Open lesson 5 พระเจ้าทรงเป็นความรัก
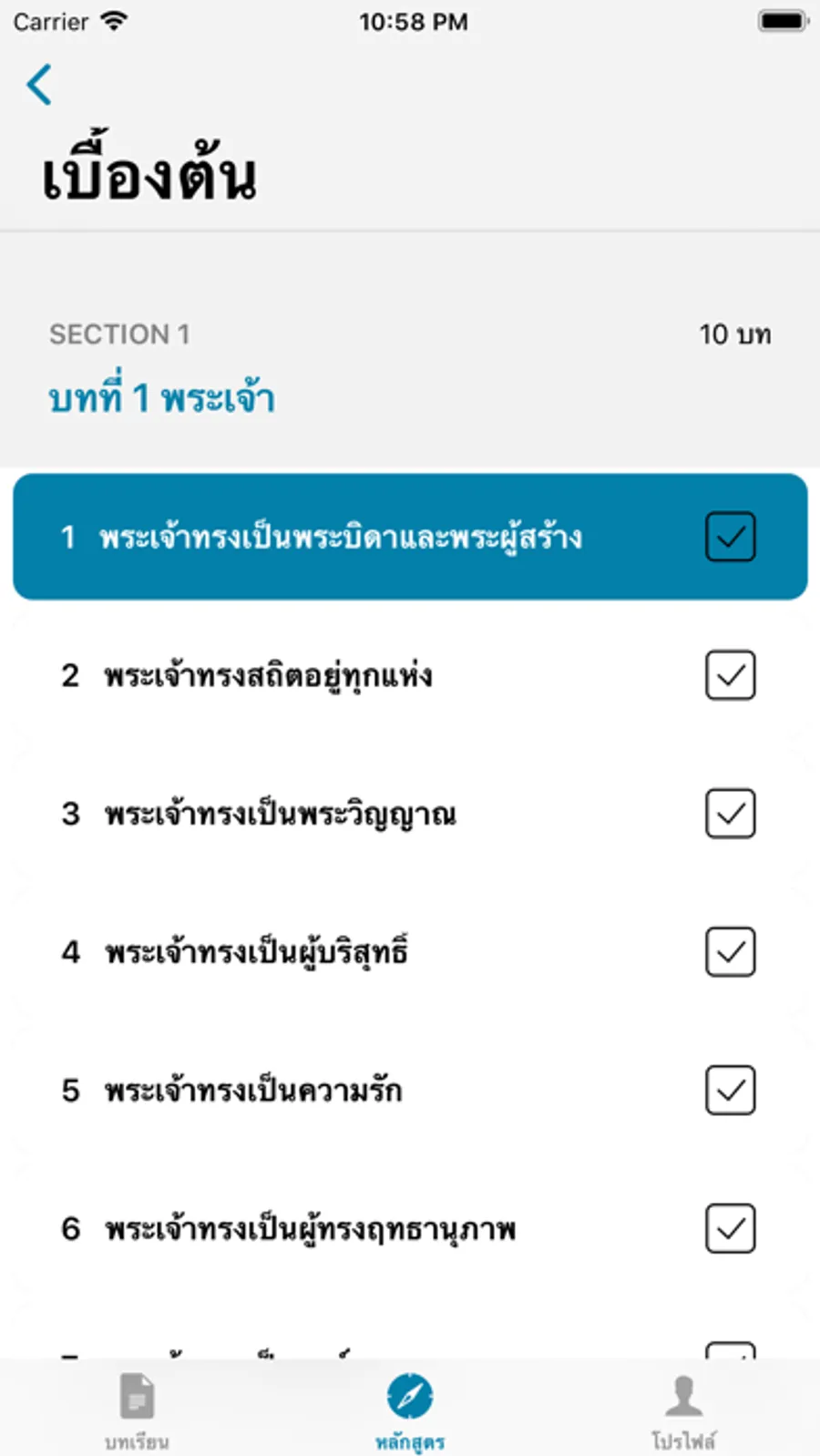The width and height of the screenshot is (820, 1456). pos(410,1091)
